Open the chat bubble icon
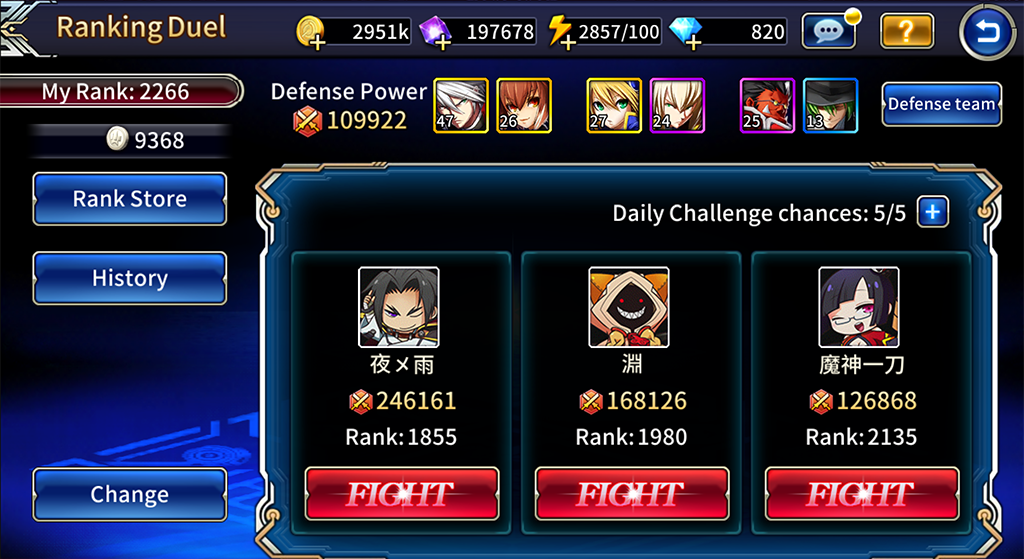This screenshot has height=559, width=1024. point(829,31)
